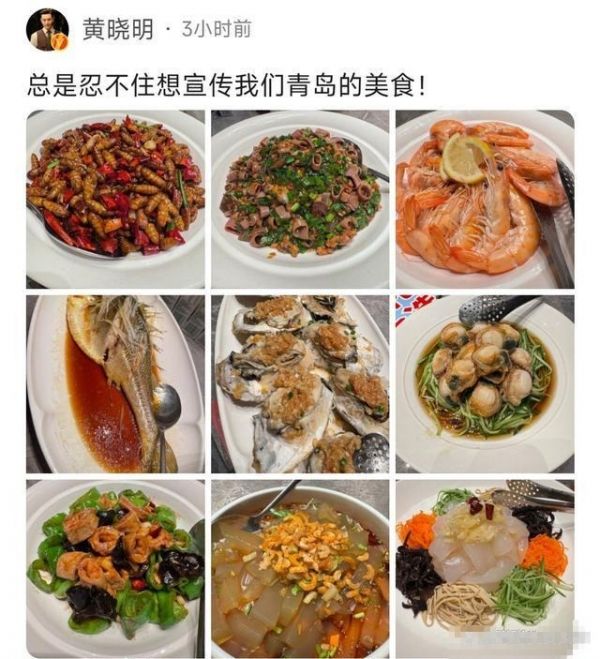Enlarge the steamed fish in sauce photo
The image size is (600, 659).
pyautogui.click(x=115, y=384)
